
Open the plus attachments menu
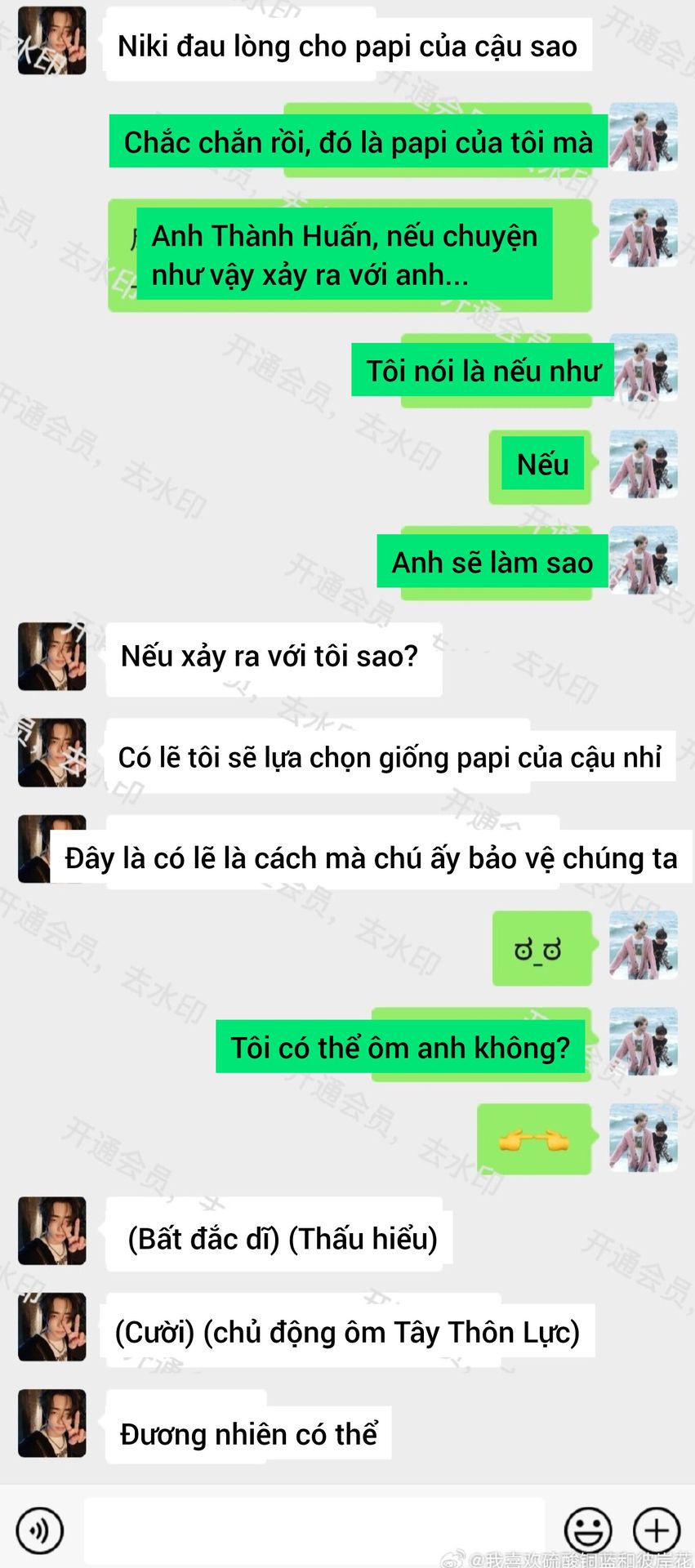(x=657, y=1530)
